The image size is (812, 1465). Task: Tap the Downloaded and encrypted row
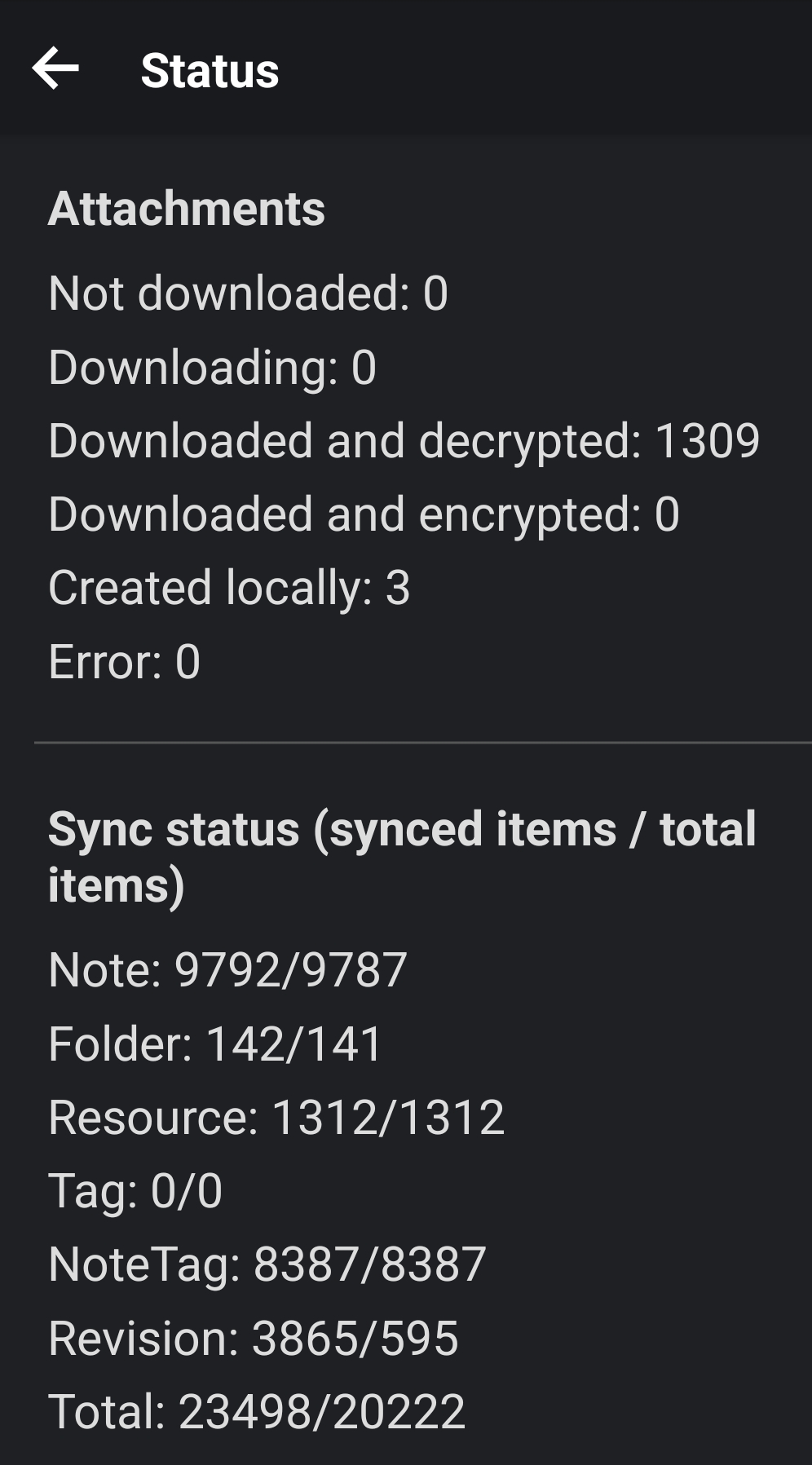(x=364, y=514)
